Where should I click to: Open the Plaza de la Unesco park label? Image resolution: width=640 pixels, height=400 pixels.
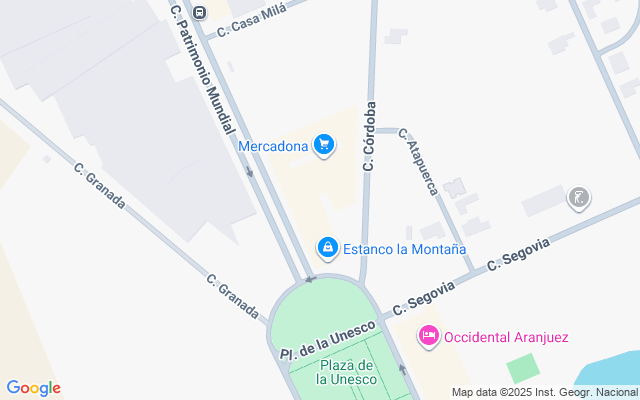click(347, 372)
